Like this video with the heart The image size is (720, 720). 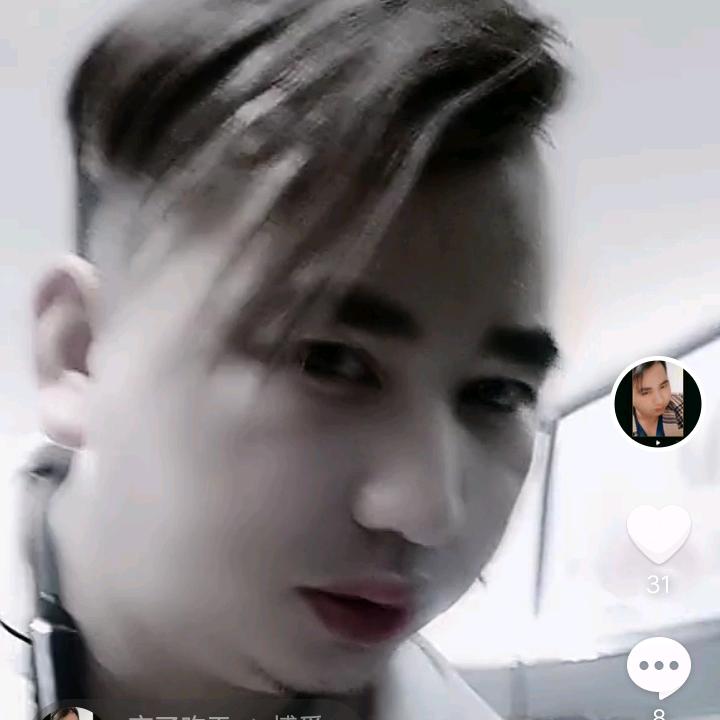coord(658,532)
